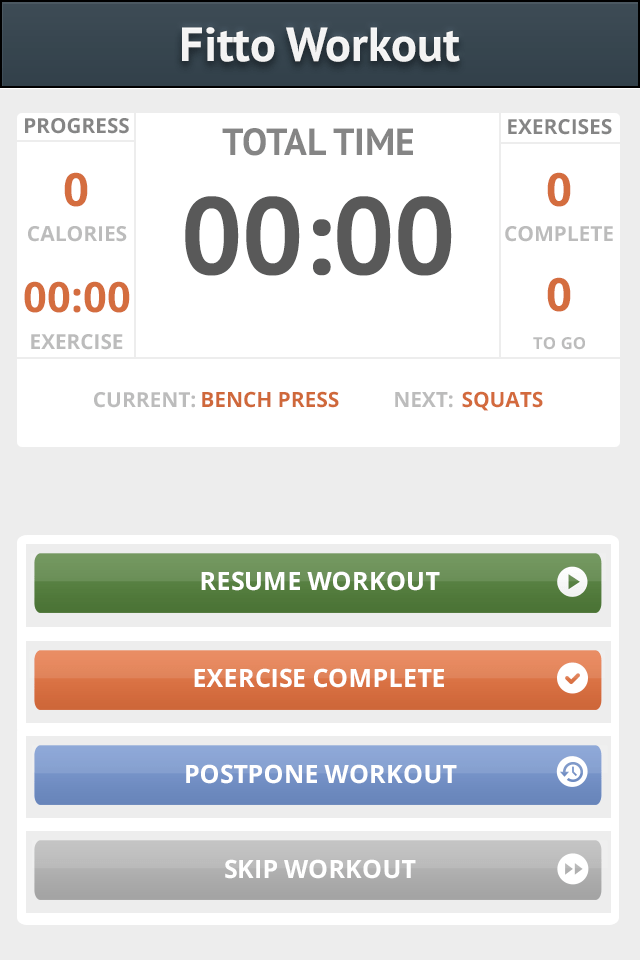Mark the exercise as complete

pyautogui.click(x=318, y=679)
